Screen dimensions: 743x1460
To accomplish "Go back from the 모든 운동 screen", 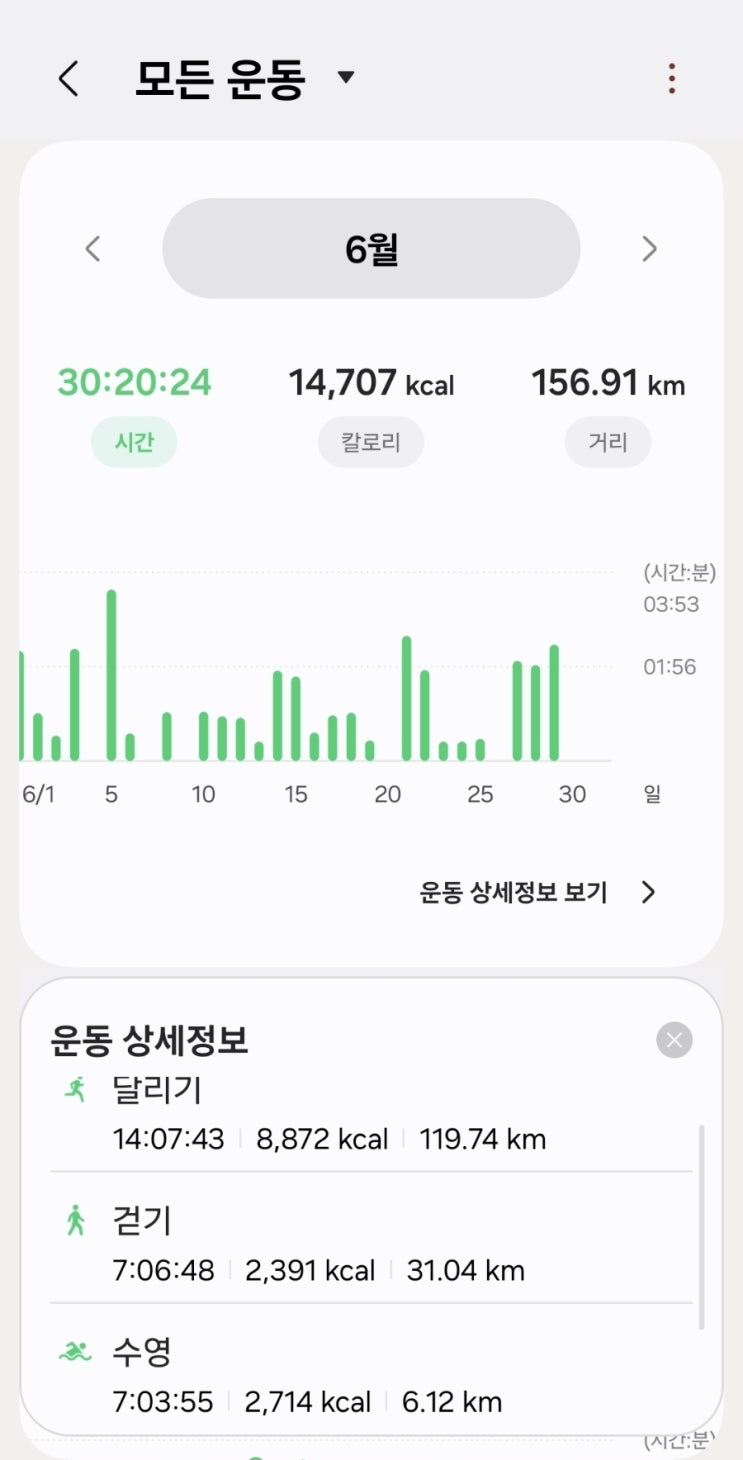I will (x=68, y=78).
